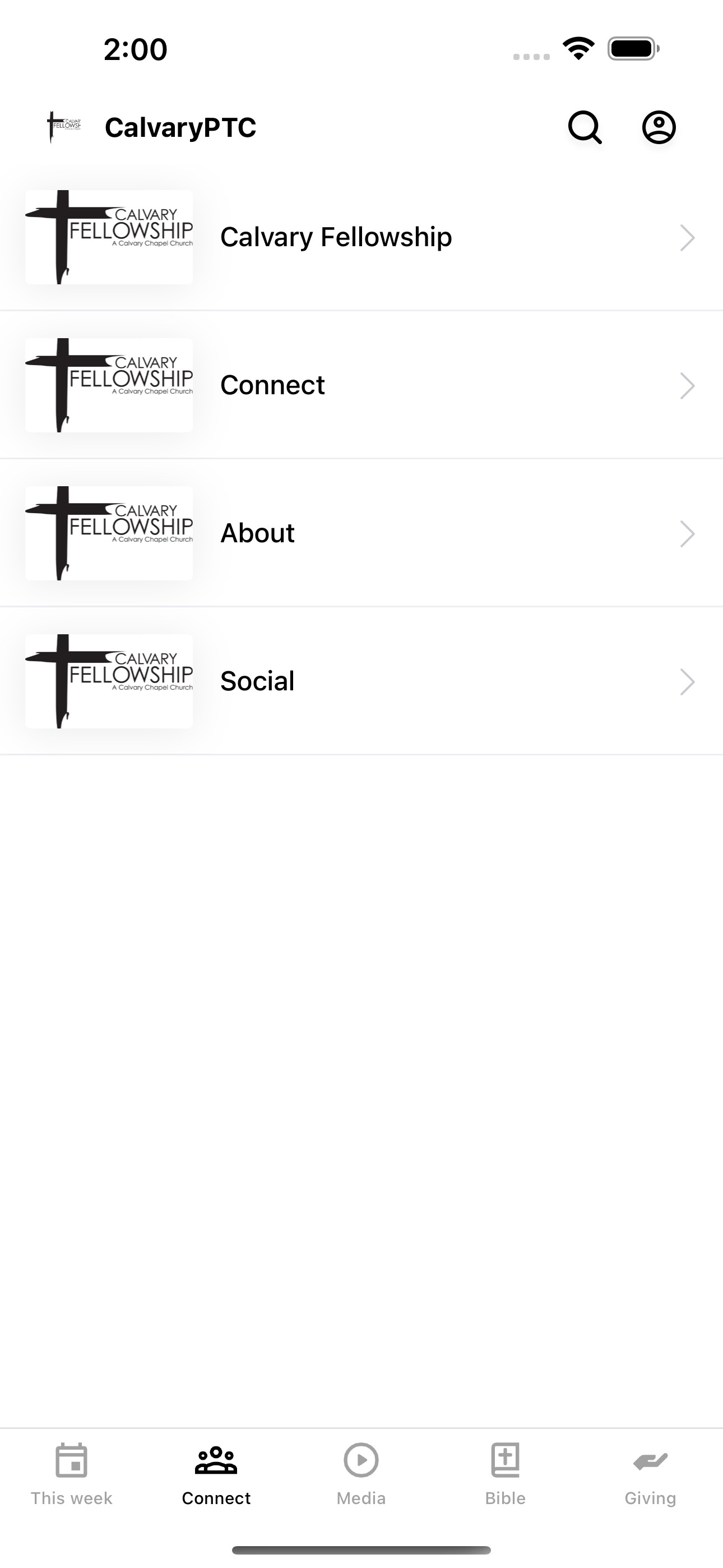
Task: Open the About row
Action: pyautogui.click(x=361, y=533)
